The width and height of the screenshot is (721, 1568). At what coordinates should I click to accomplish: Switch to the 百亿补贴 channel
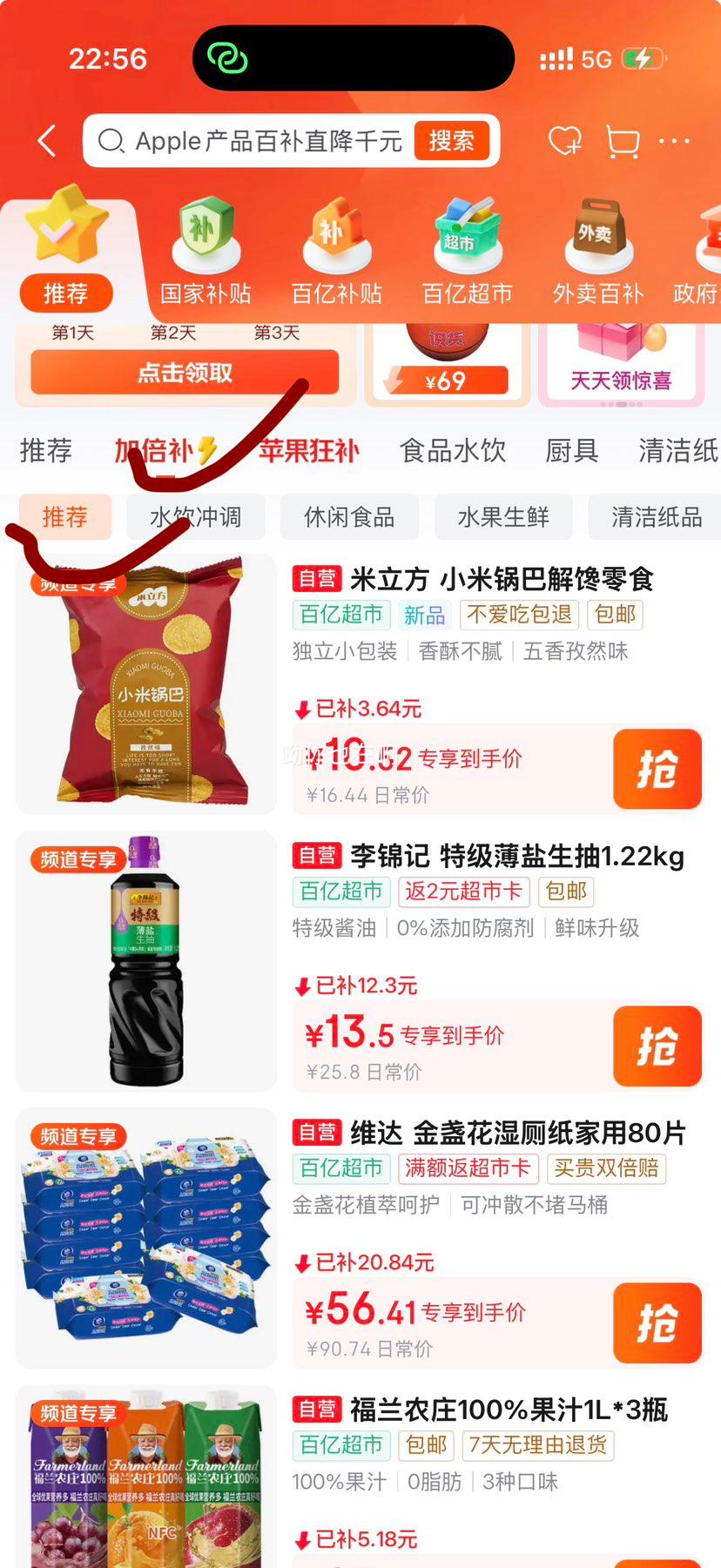pyautogui.click(x=336, y=251)
